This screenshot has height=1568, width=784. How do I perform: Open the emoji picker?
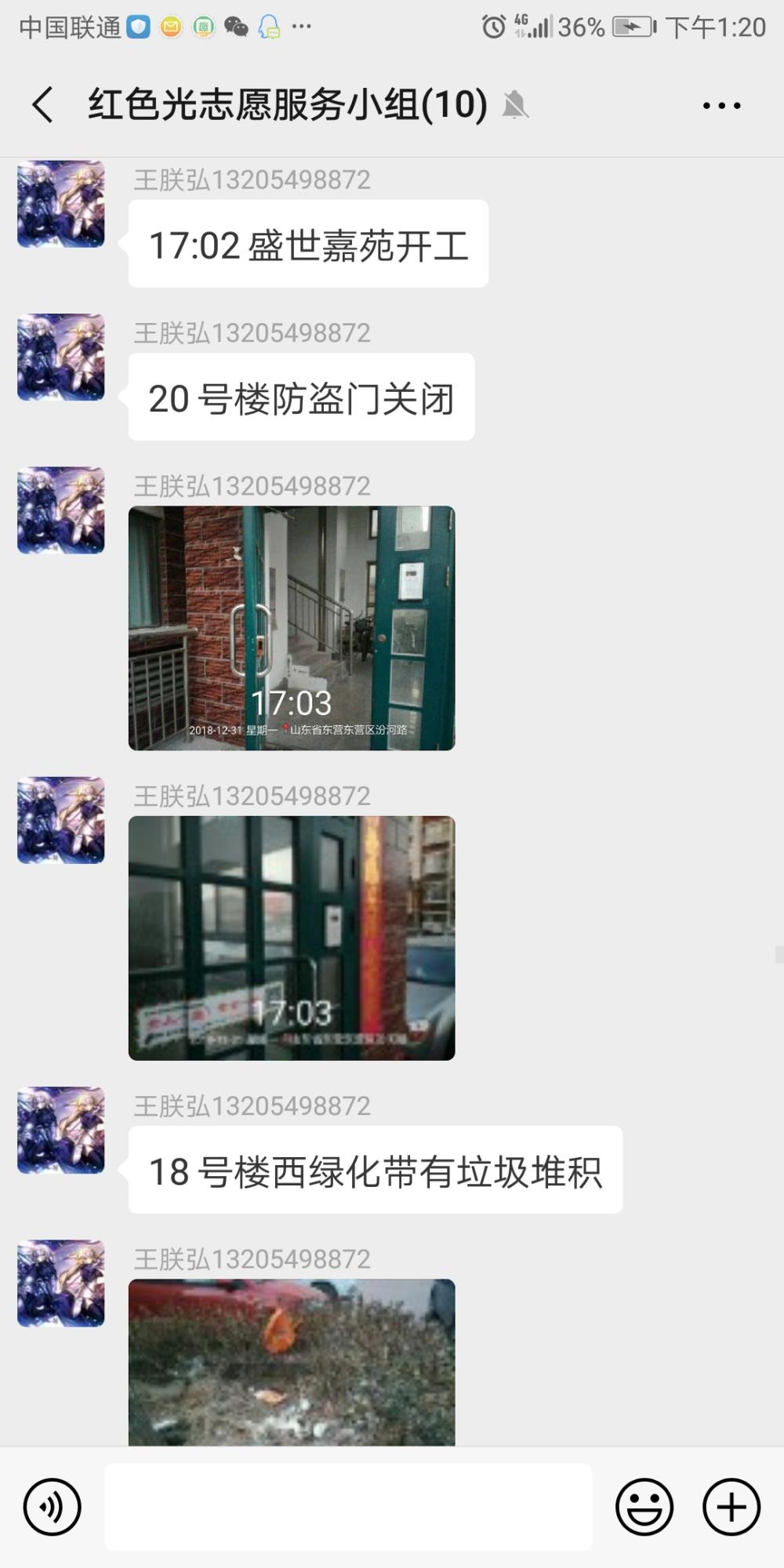point(644,1506)
